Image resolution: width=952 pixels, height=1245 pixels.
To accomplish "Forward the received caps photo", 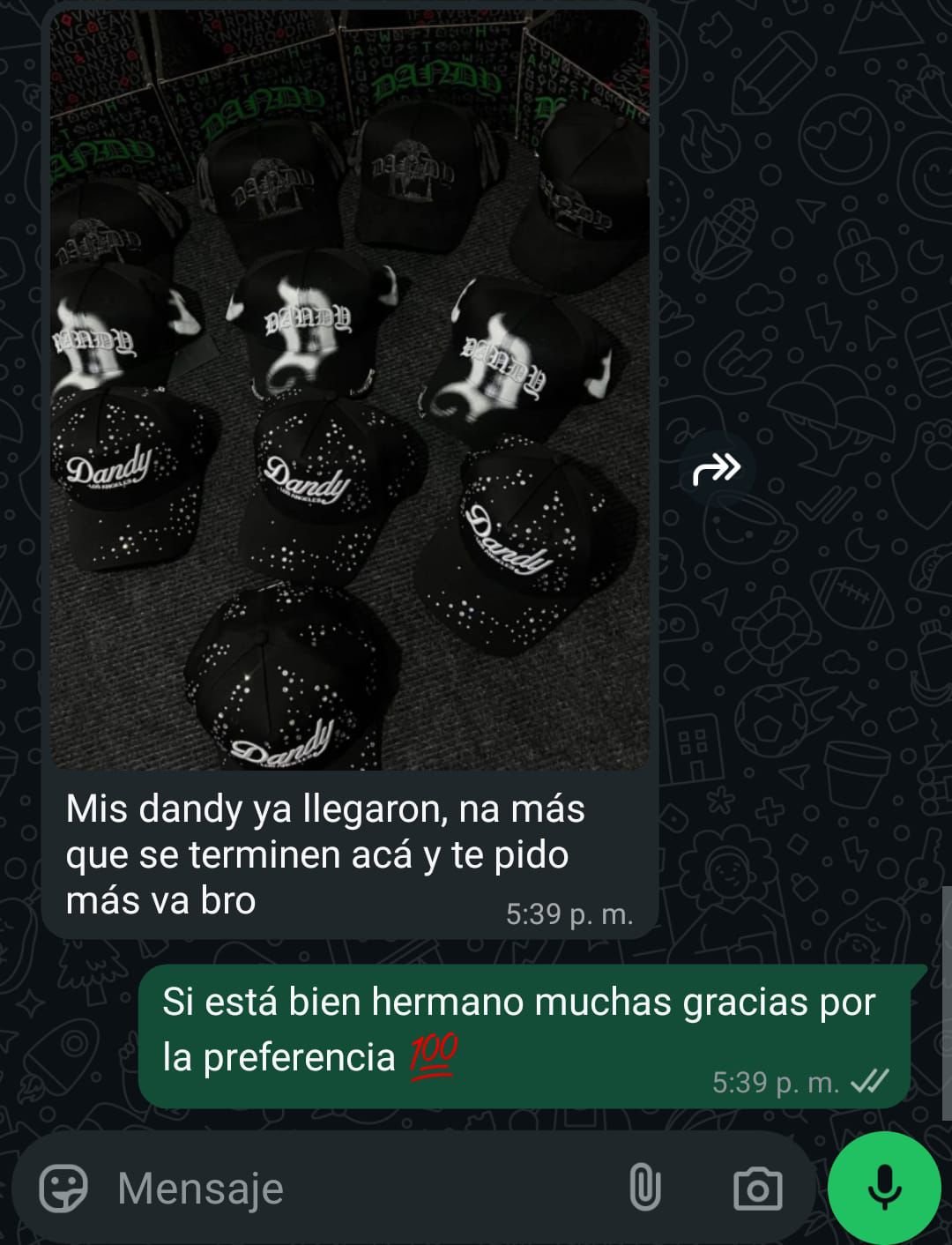I will pos(716,468).
